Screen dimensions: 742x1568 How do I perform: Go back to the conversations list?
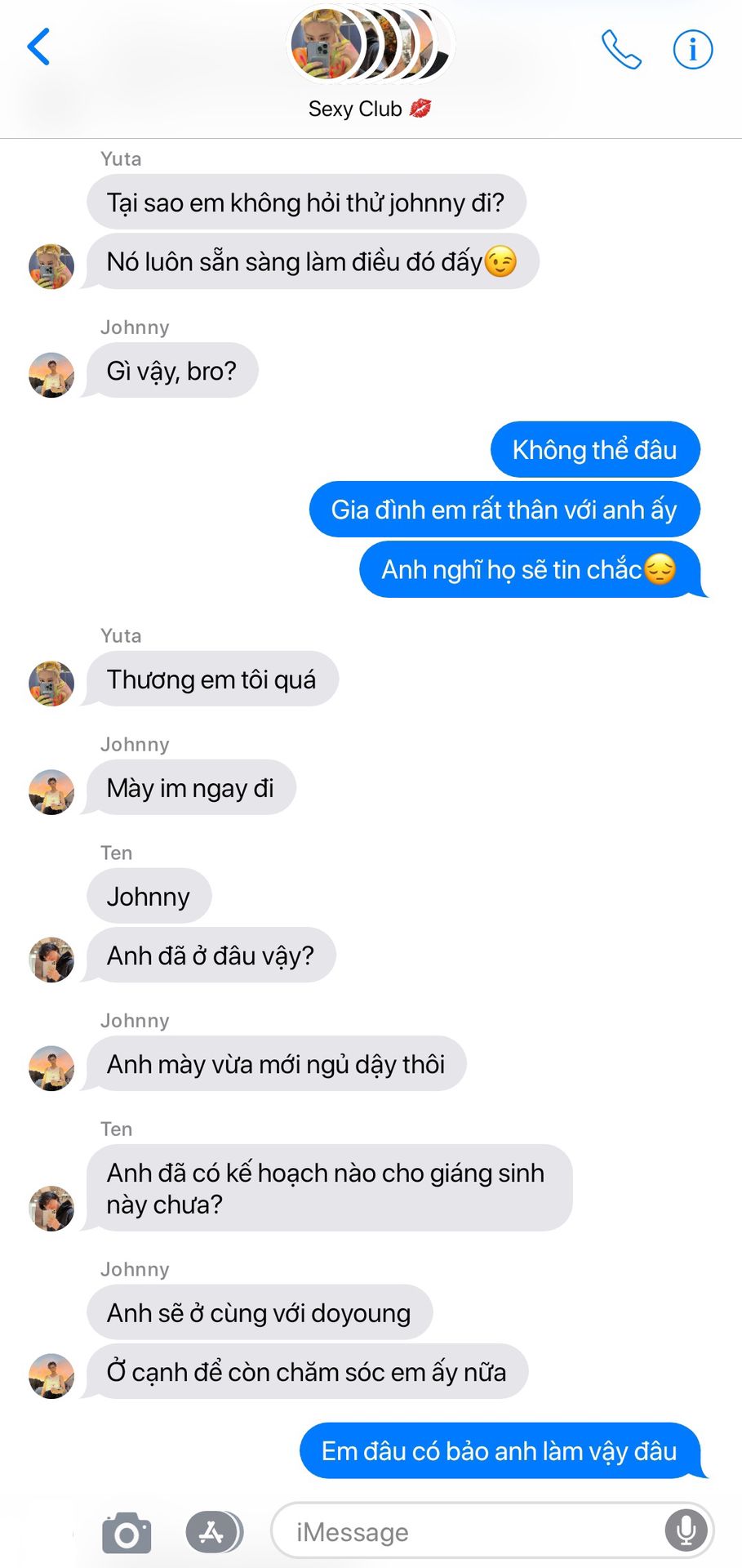pyautogui.click(x=38, y=47)
